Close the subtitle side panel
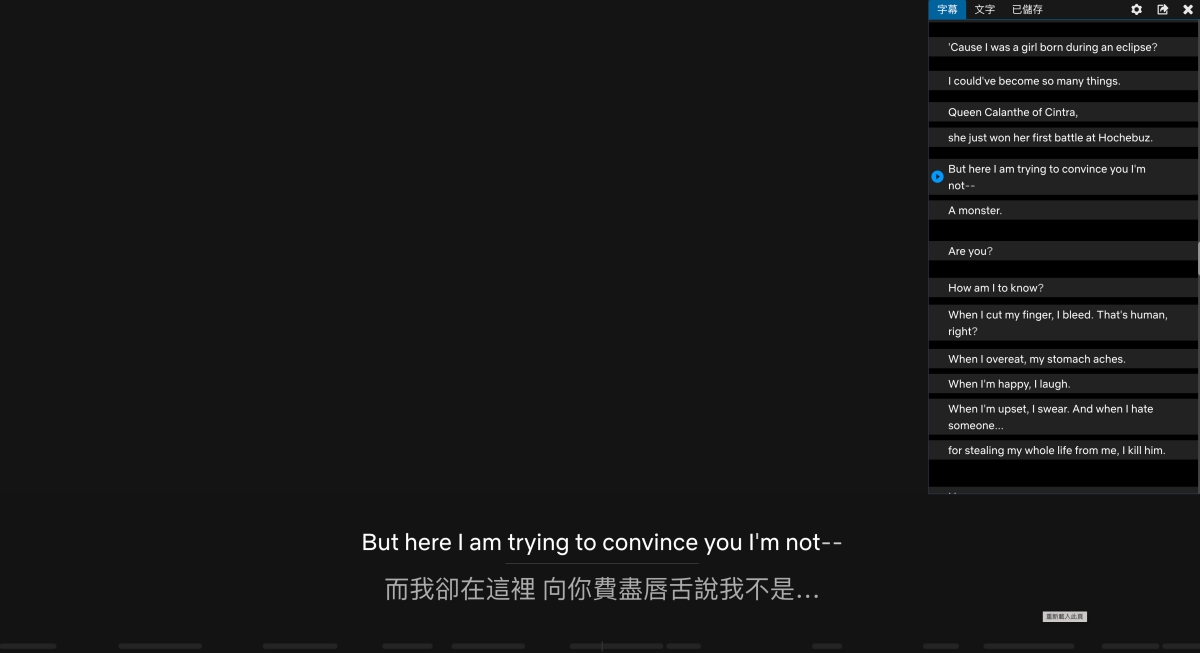The height and width of the screenshot is (653, 1200). 1188,9
